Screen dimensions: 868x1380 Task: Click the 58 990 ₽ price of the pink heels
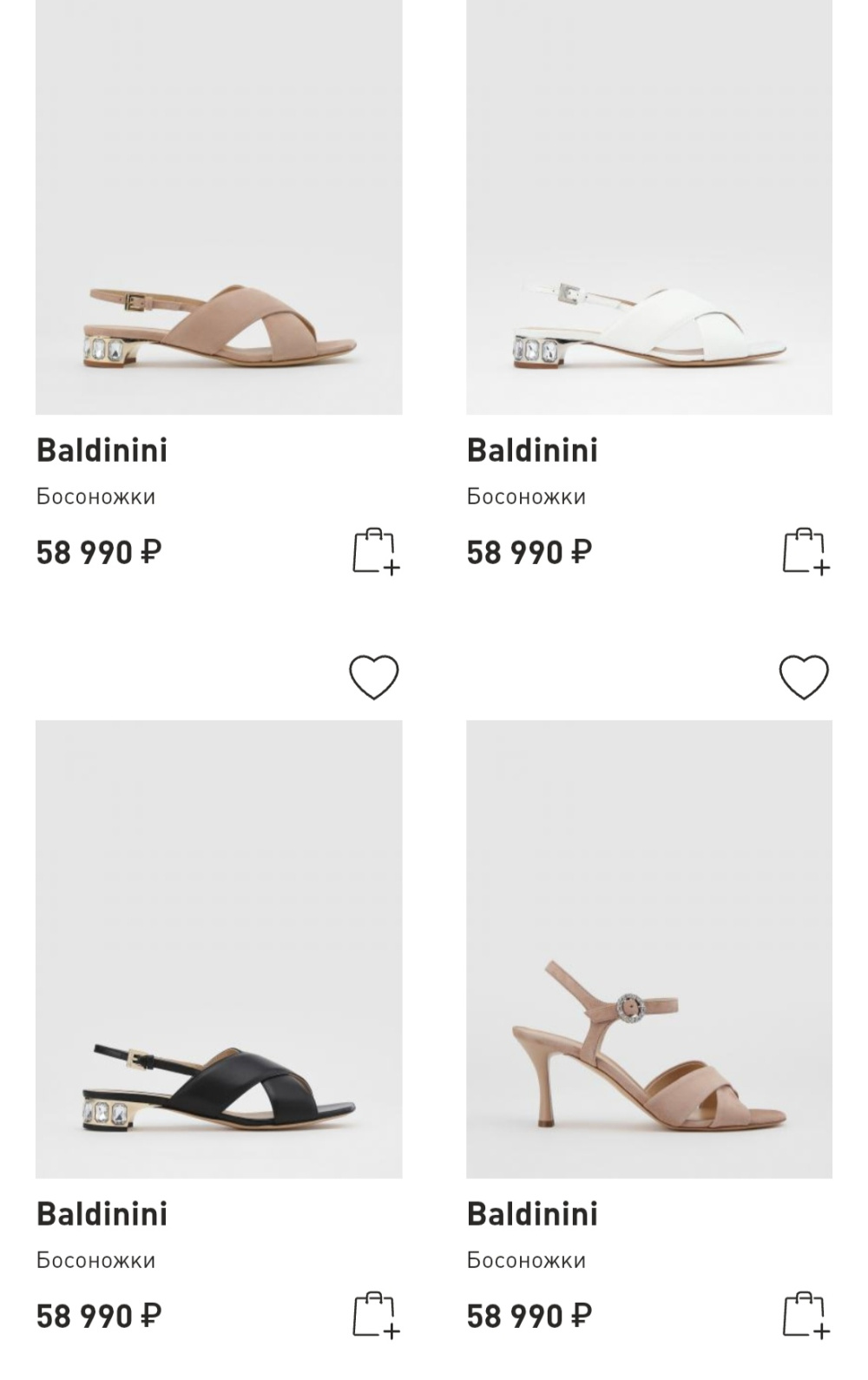coord(529,1316)
